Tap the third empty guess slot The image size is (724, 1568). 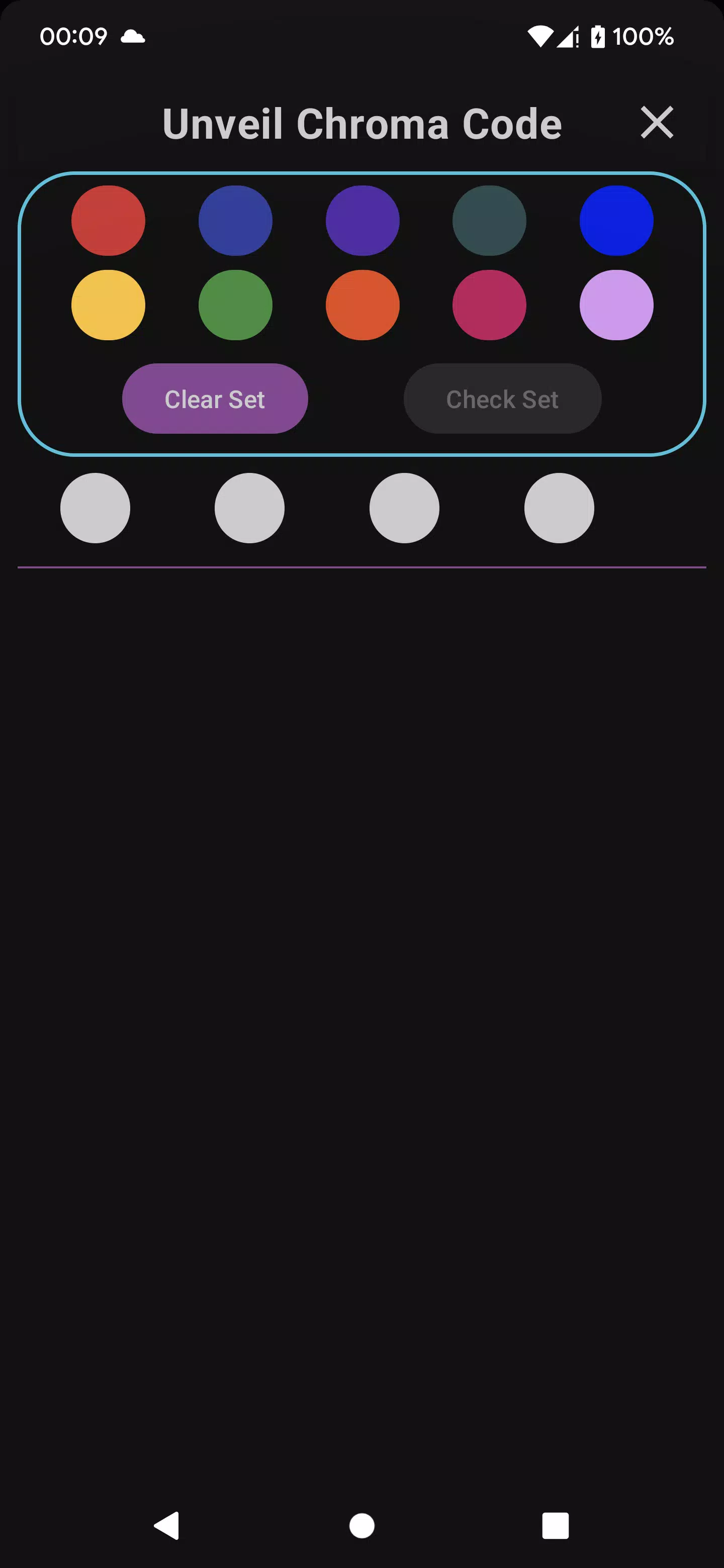(404, 508)
